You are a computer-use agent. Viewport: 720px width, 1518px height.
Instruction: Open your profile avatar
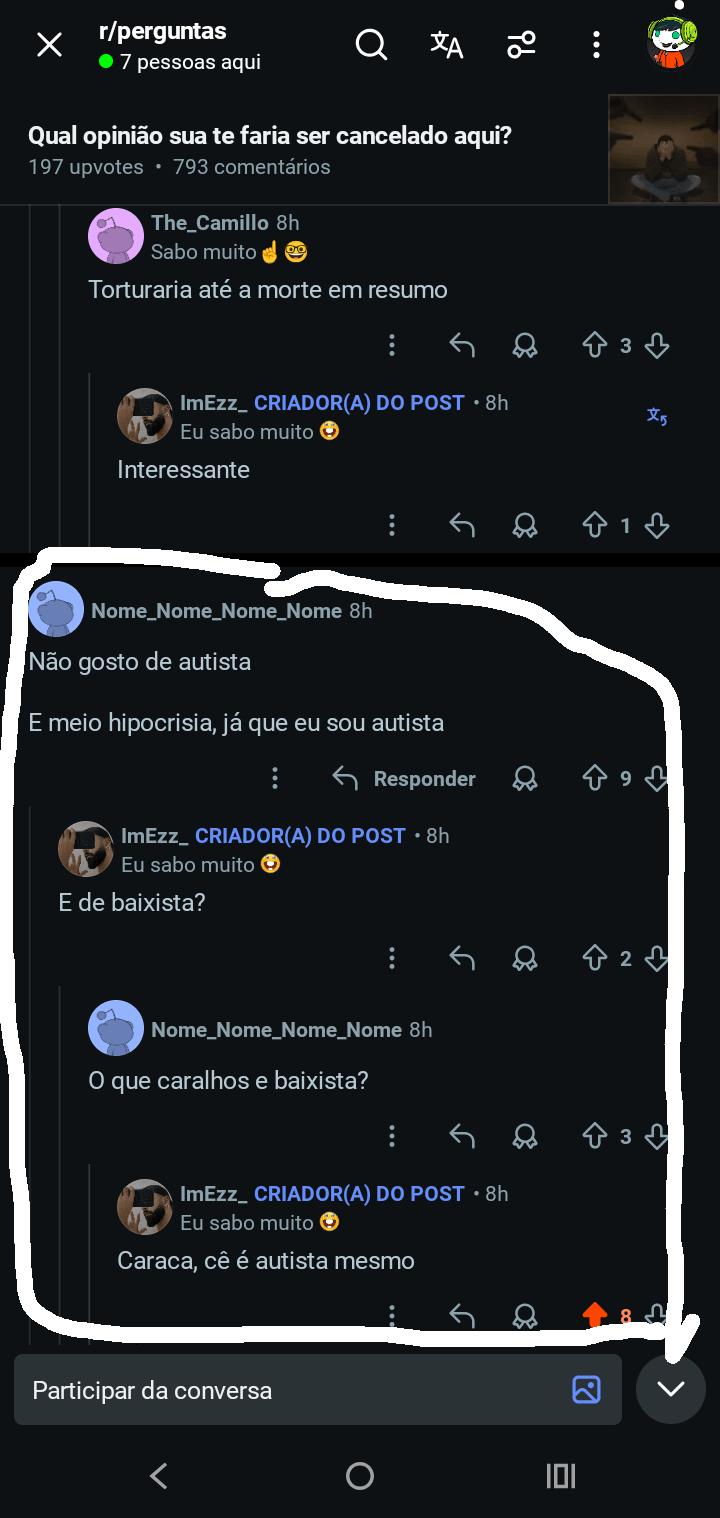670,44
